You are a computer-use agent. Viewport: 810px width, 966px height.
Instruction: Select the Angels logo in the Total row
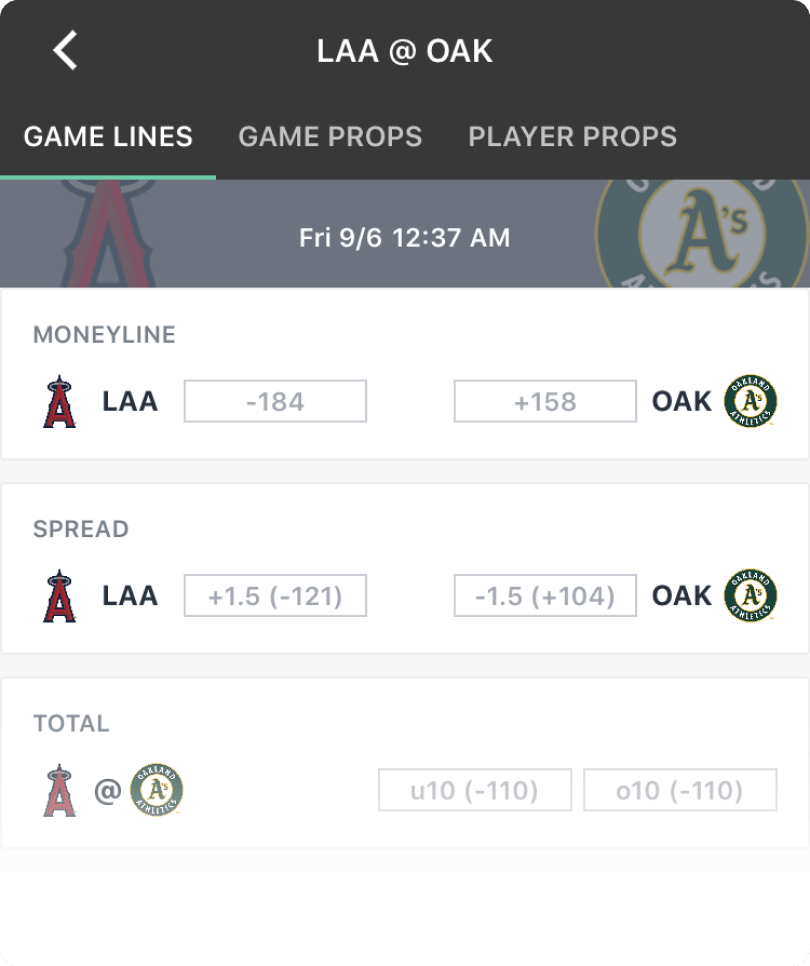[x=60, y=789]
